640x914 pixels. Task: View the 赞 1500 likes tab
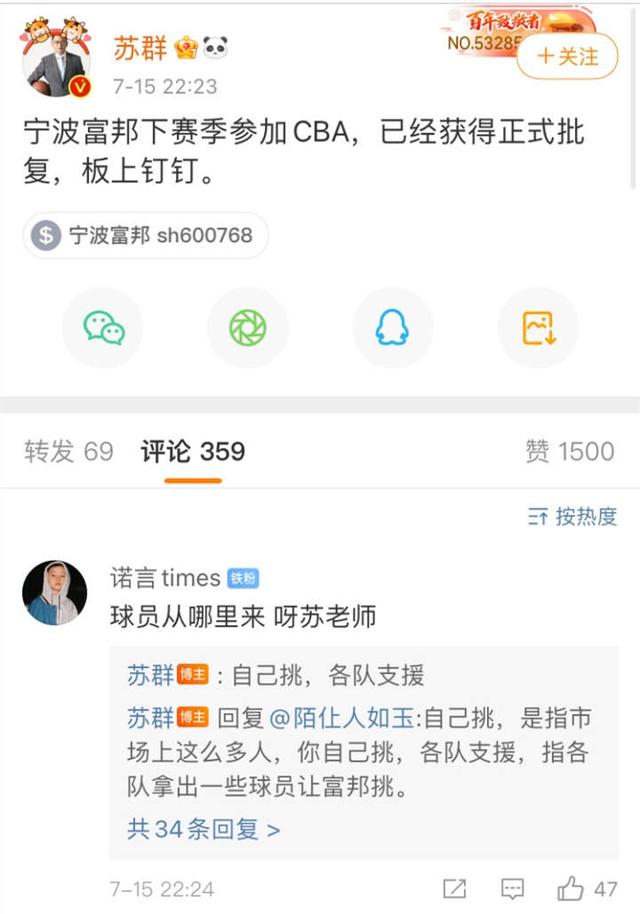pyautogui.click(x=569, y=452)
